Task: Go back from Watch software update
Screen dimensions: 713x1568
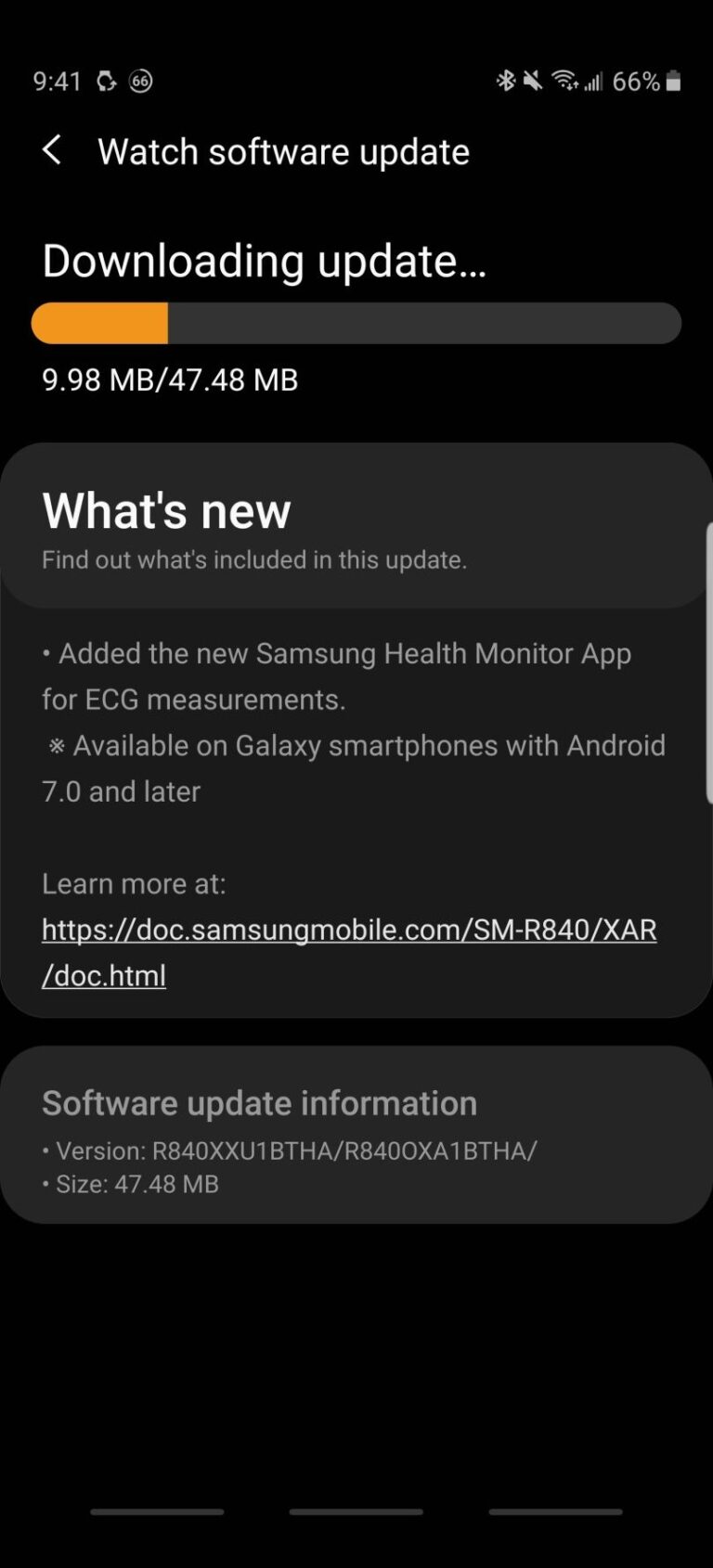Action: click(x=53, y=150)
